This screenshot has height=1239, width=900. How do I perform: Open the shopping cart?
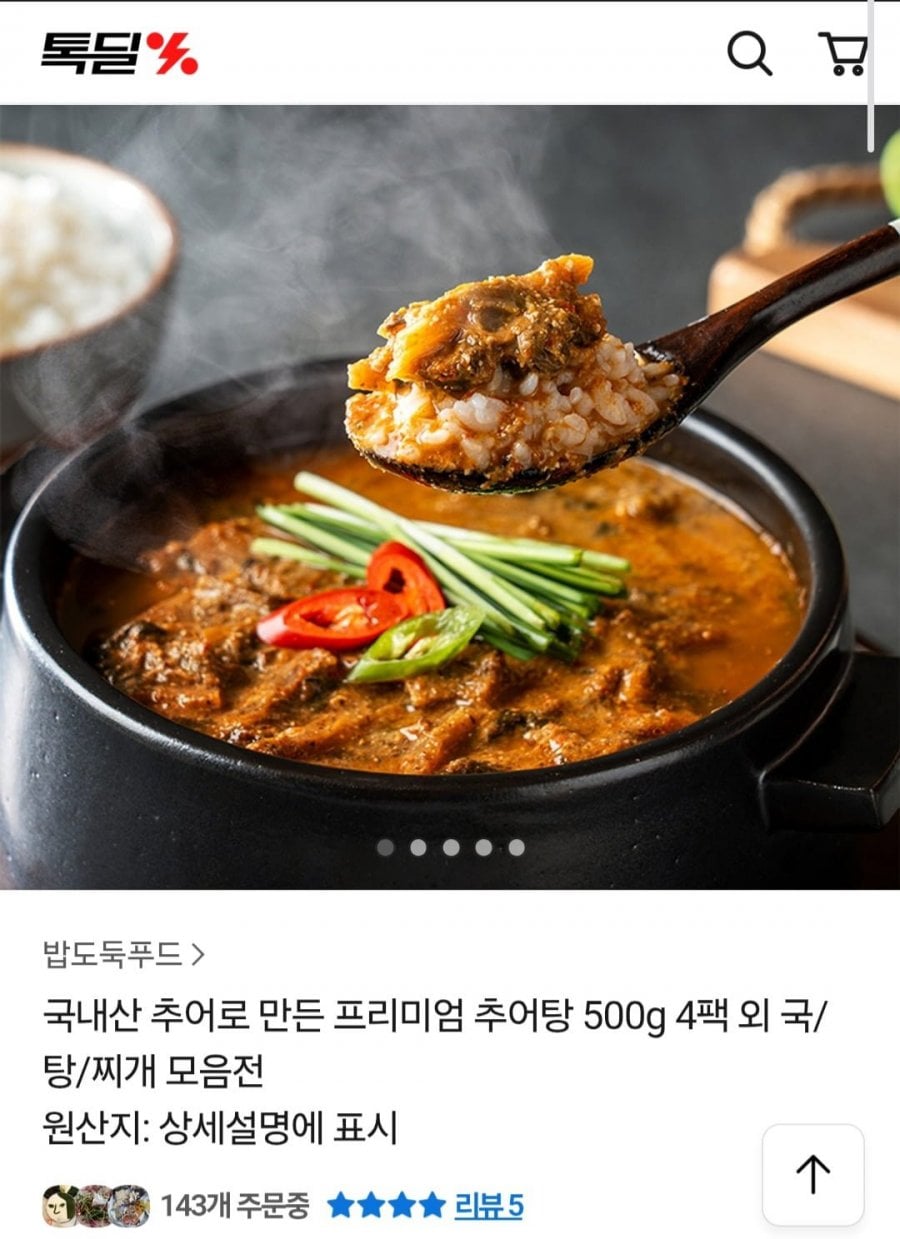(842, 53)
